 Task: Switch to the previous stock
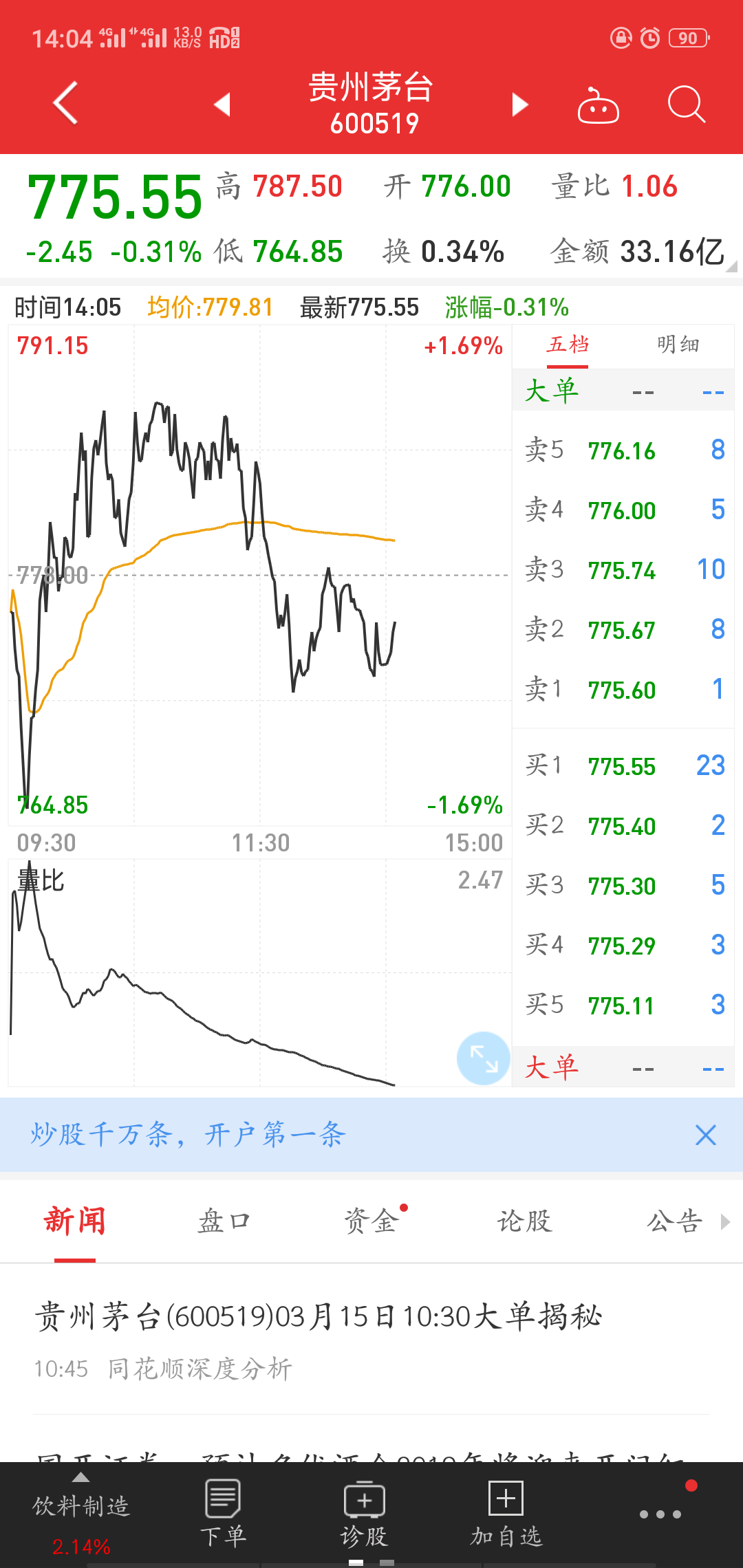pyautogui.click(x=222, y=105)
